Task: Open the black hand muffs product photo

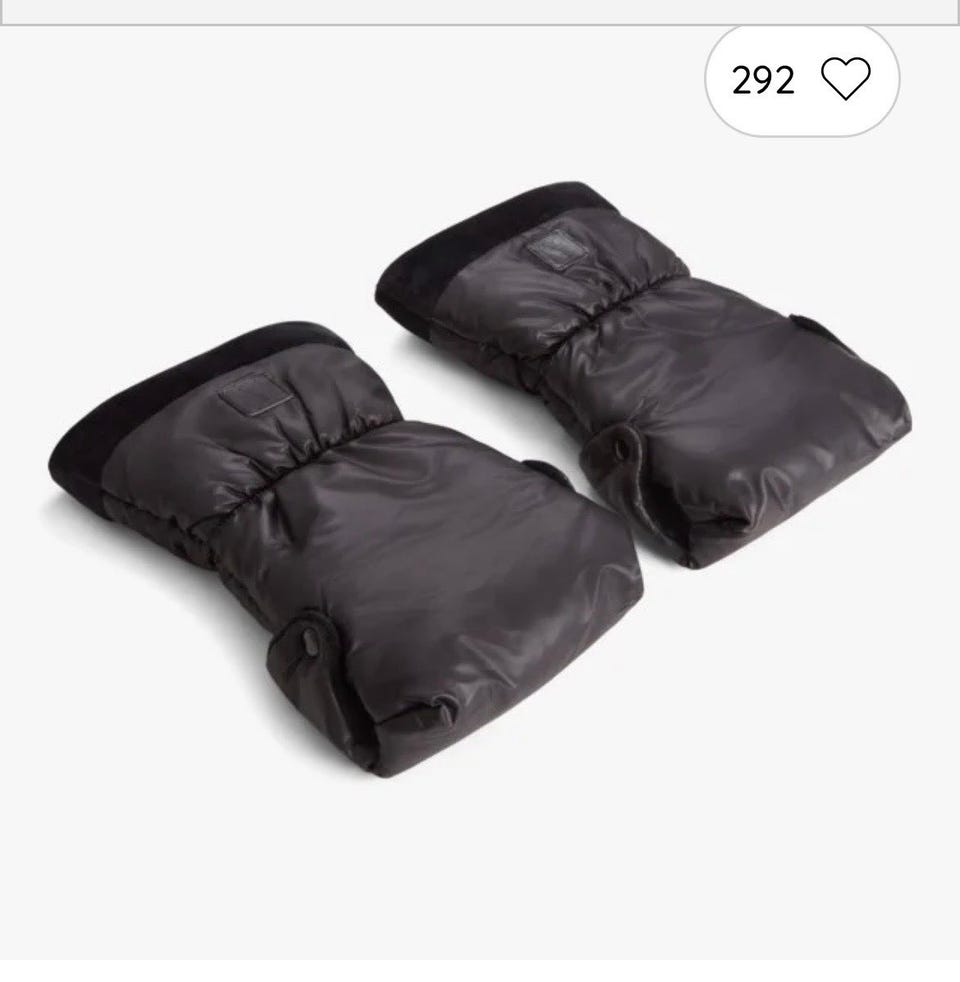Action: [x=480, y=480]
